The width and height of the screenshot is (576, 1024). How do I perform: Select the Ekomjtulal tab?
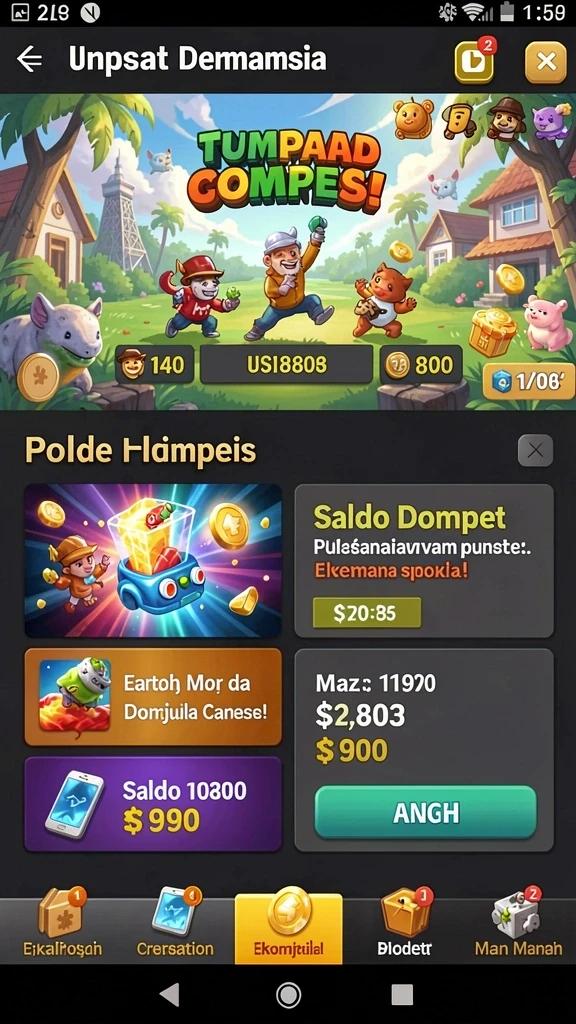tap(289, 927)
